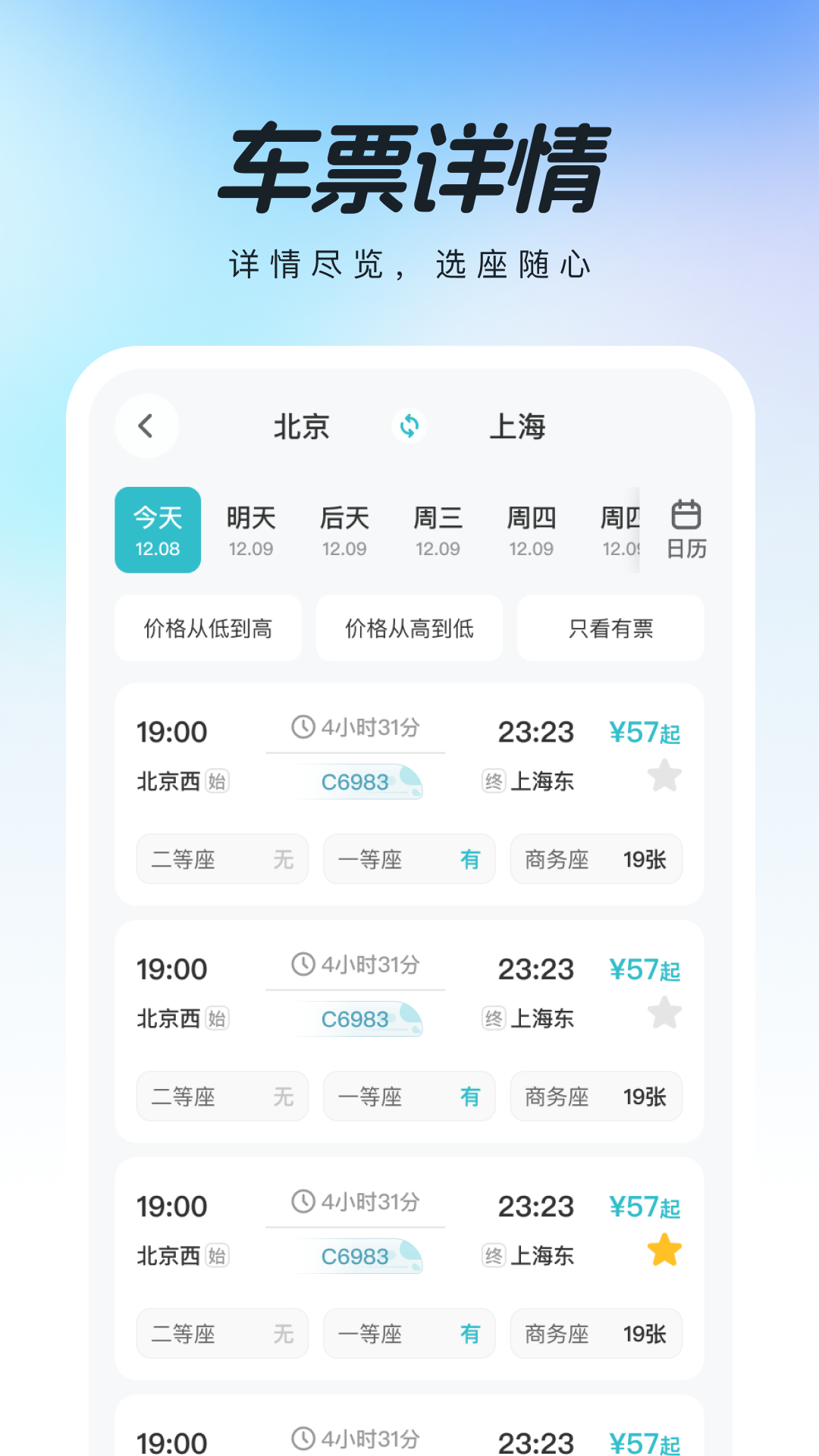Select the 周三 date option

(x=438, y=529)
